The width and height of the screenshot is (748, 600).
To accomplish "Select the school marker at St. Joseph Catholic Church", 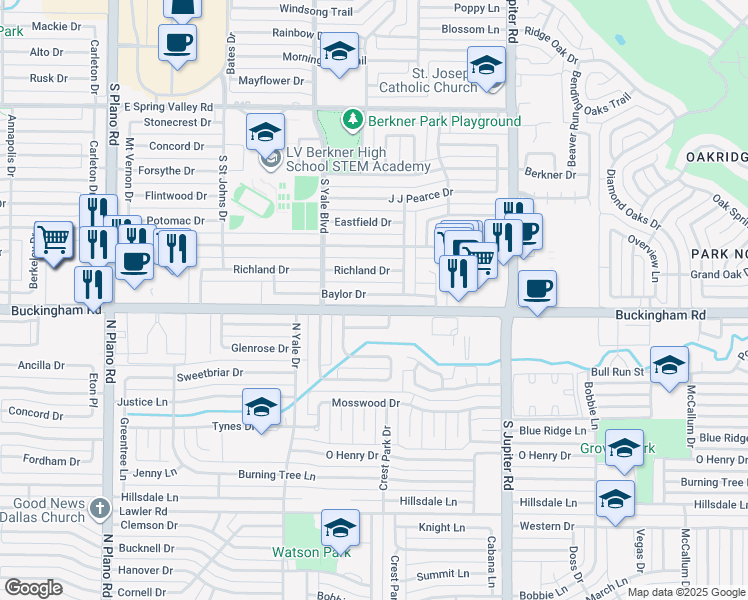I will 486,66.
